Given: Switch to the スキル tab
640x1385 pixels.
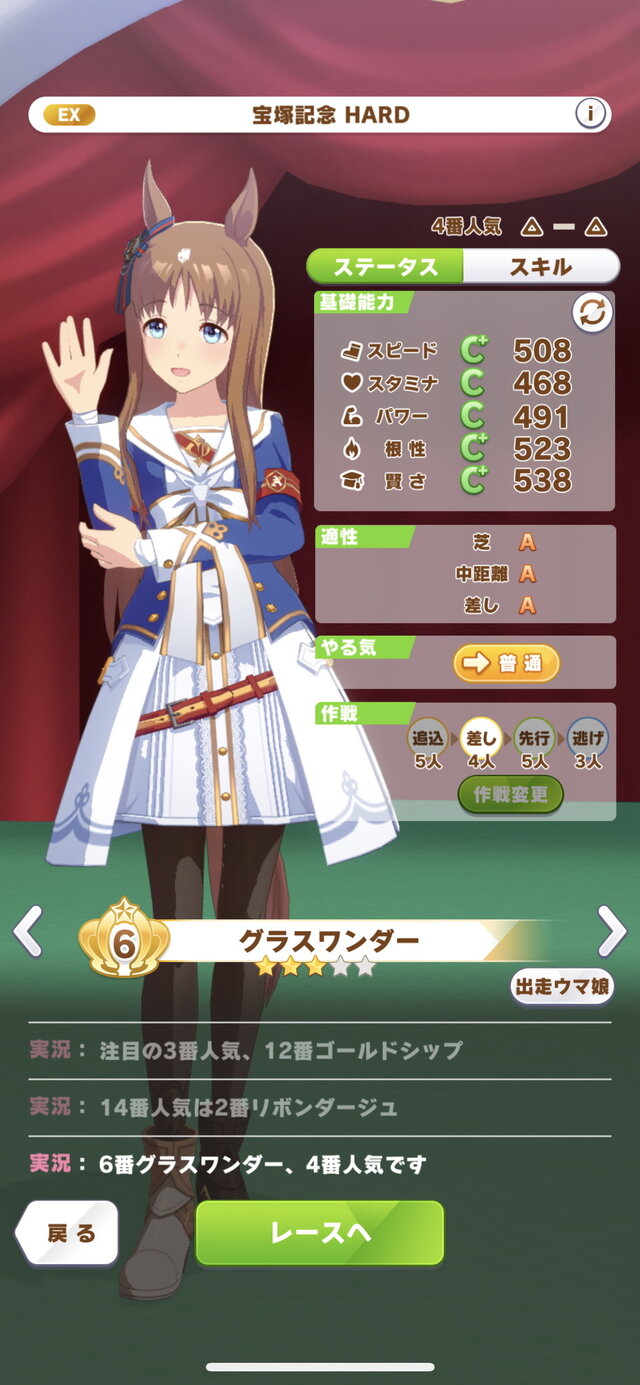Looking at the screenshot, I should coord(540,267).
